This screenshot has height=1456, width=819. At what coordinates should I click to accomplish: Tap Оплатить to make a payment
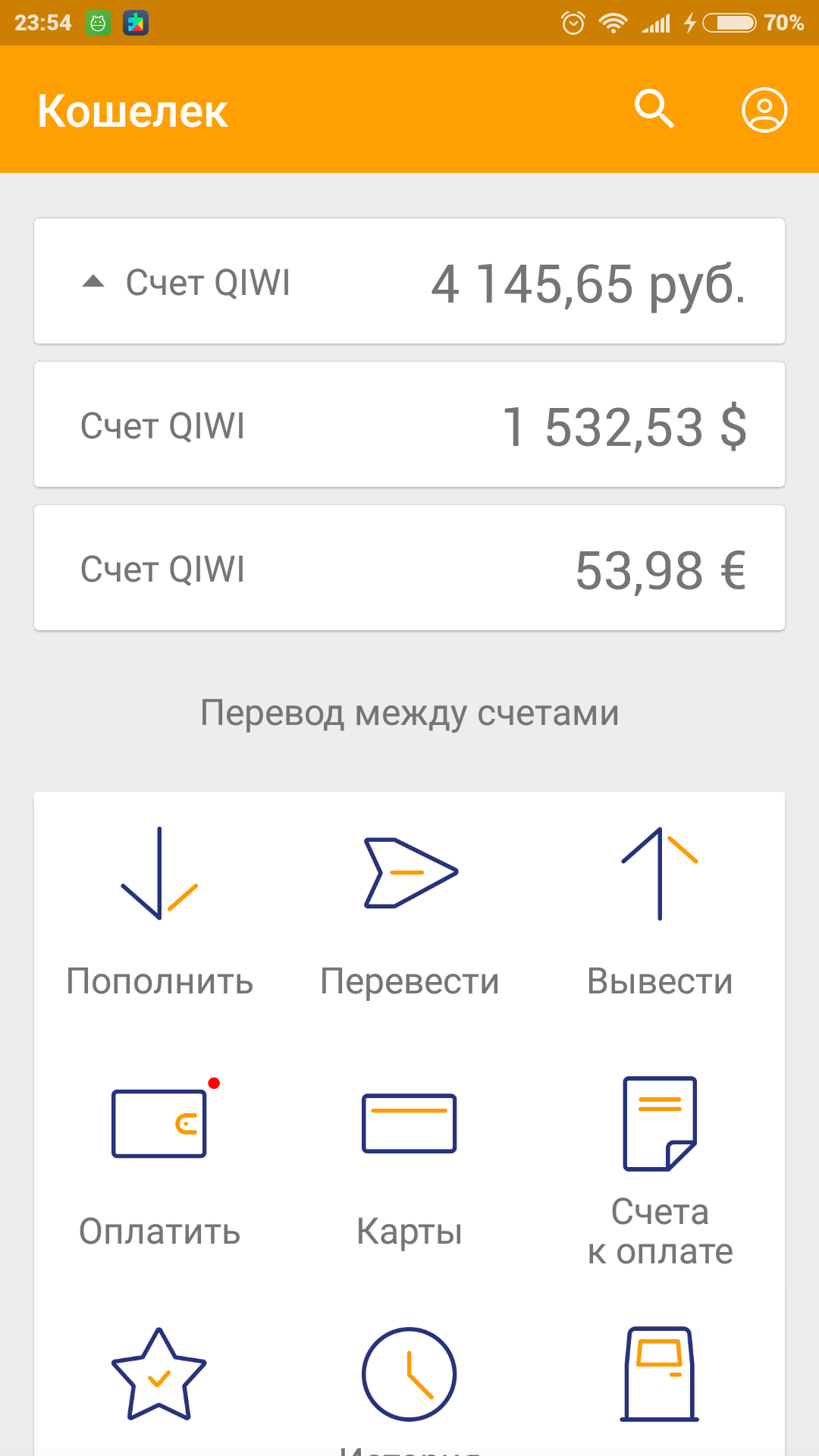(x=159, y=1160)
